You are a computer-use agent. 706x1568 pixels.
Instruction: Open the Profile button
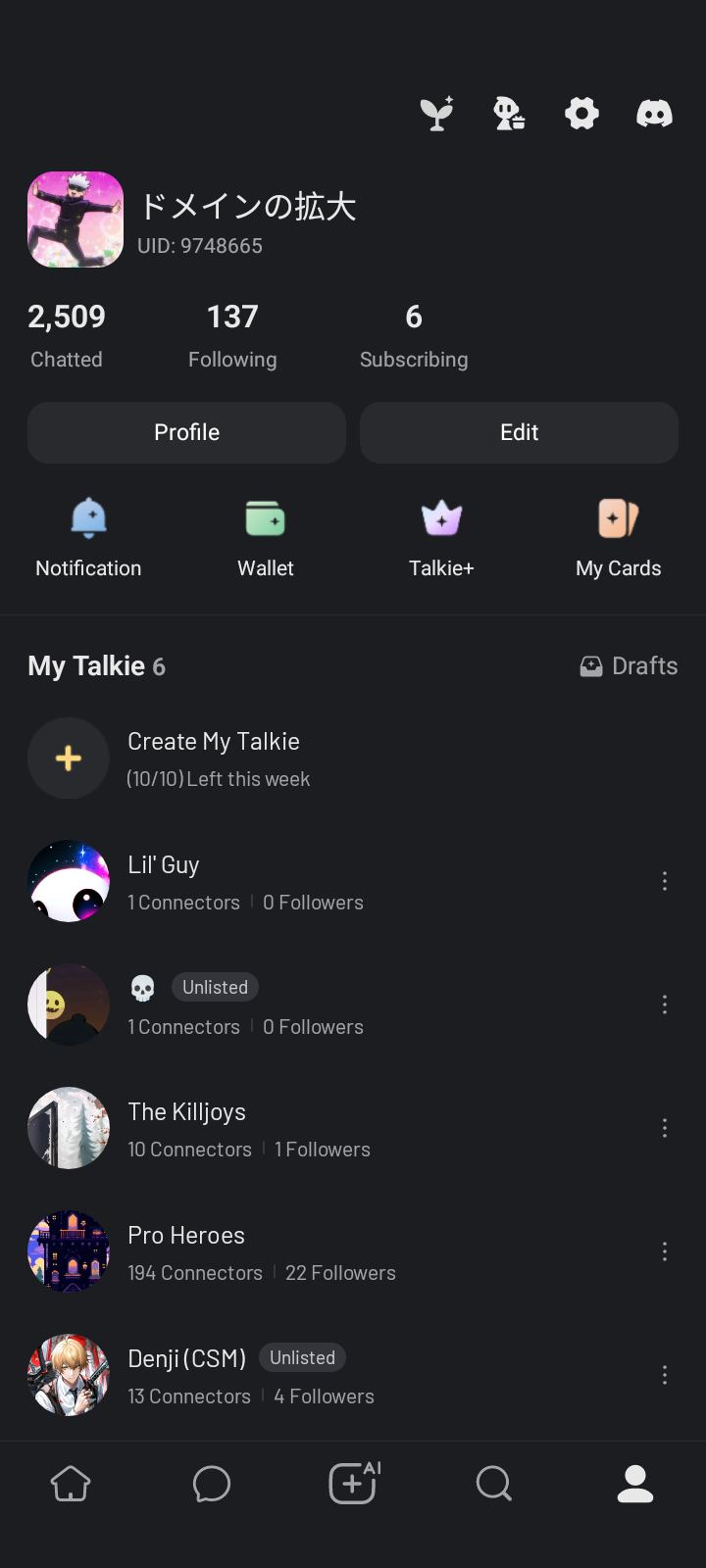tap(186, 432)
